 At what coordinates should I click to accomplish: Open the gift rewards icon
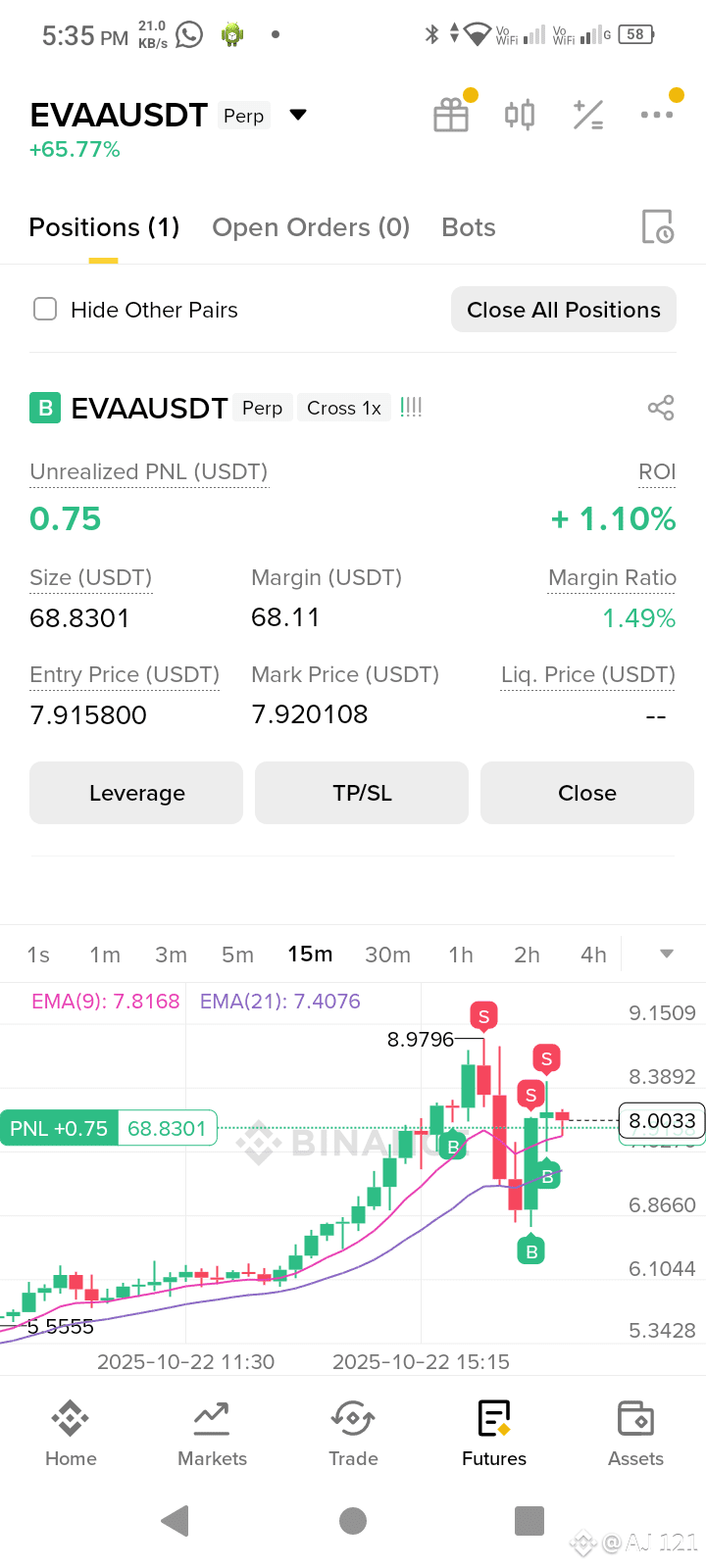click(x=451, y=115)
